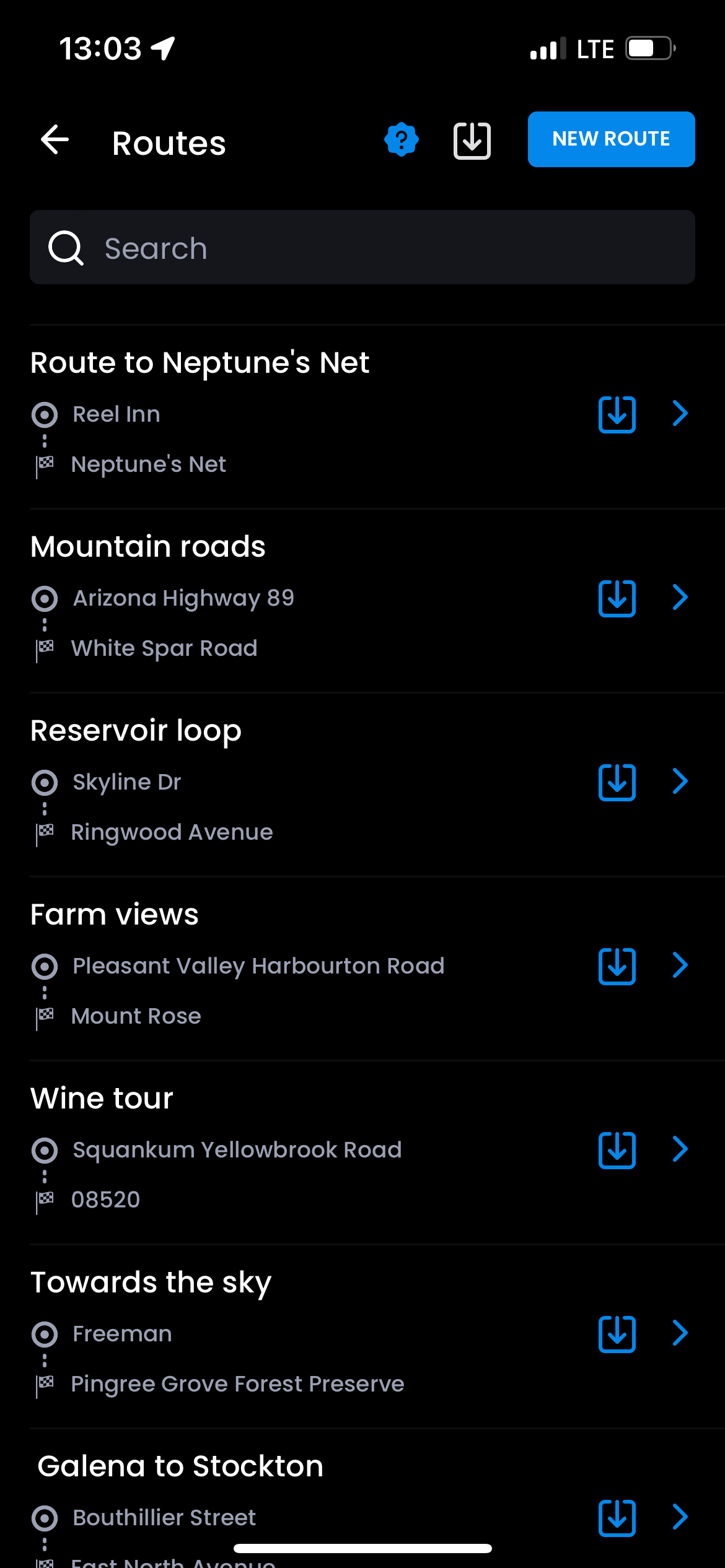This screenshot has width=725, height=1568.
Task: Open the import routes icon next to help
Action: pos(471,139)
